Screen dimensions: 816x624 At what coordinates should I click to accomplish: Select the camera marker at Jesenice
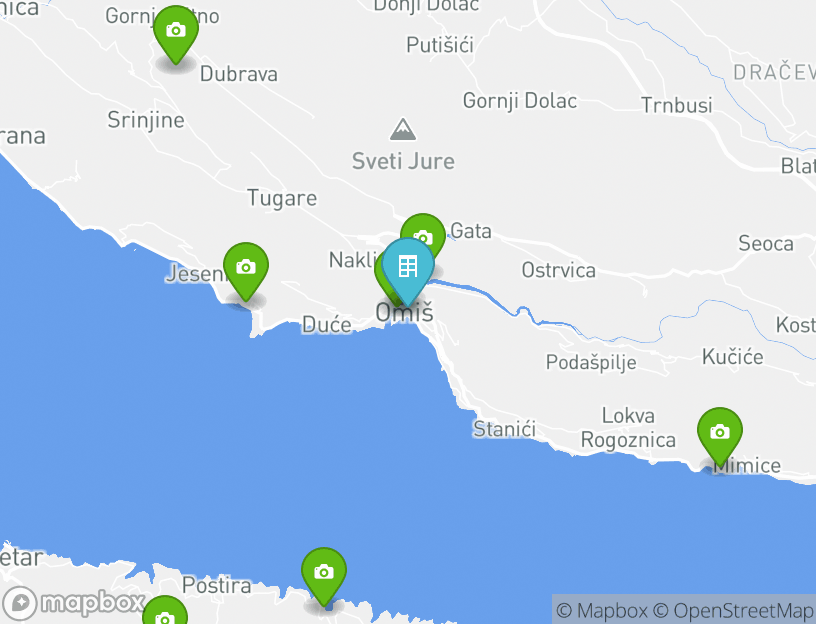point(246,268)
